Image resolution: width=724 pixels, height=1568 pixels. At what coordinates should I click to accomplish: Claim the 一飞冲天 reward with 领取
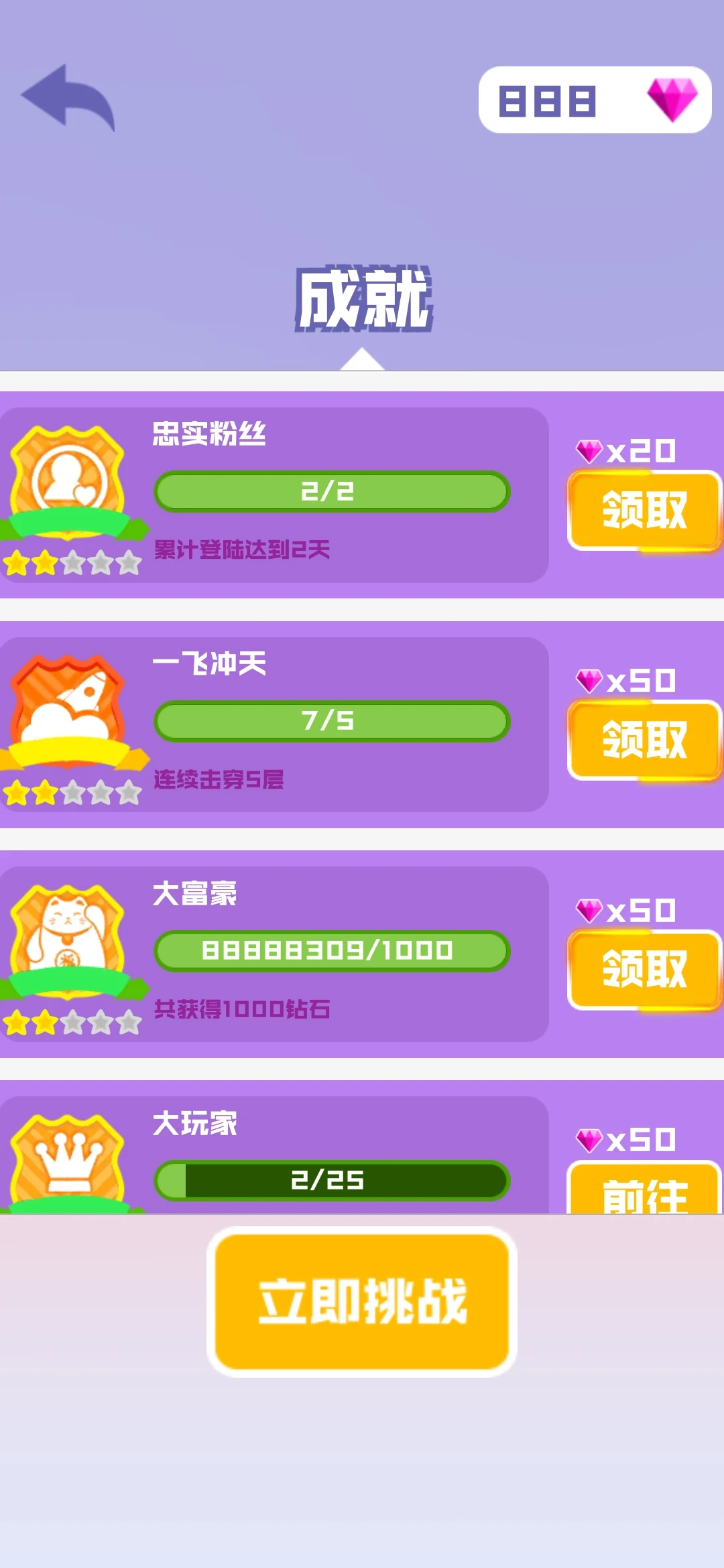644,740
